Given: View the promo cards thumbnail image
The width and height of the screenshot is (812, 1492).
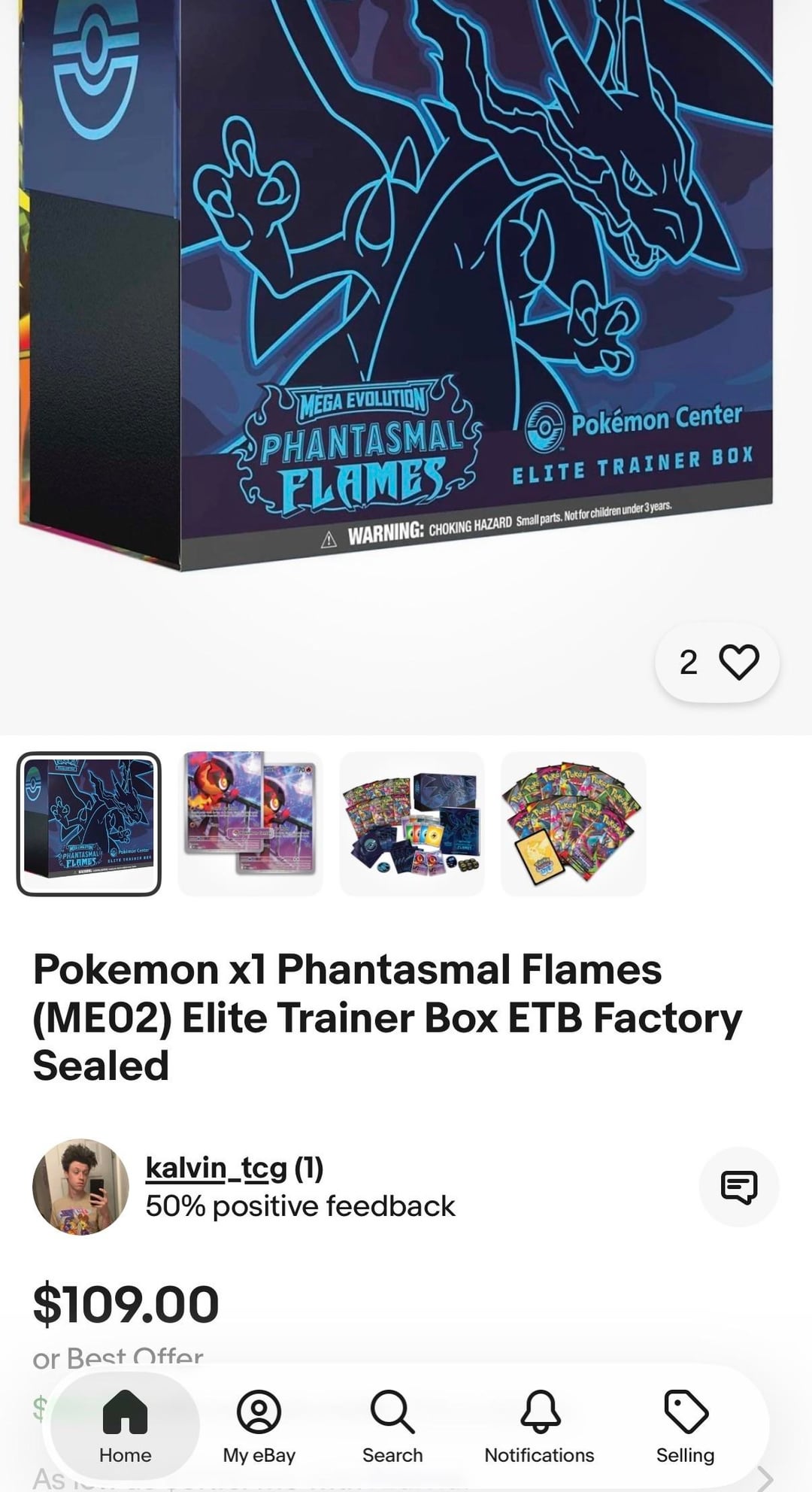Looking at the screenshot, I should pyautogui.click(x=250, y=823).
